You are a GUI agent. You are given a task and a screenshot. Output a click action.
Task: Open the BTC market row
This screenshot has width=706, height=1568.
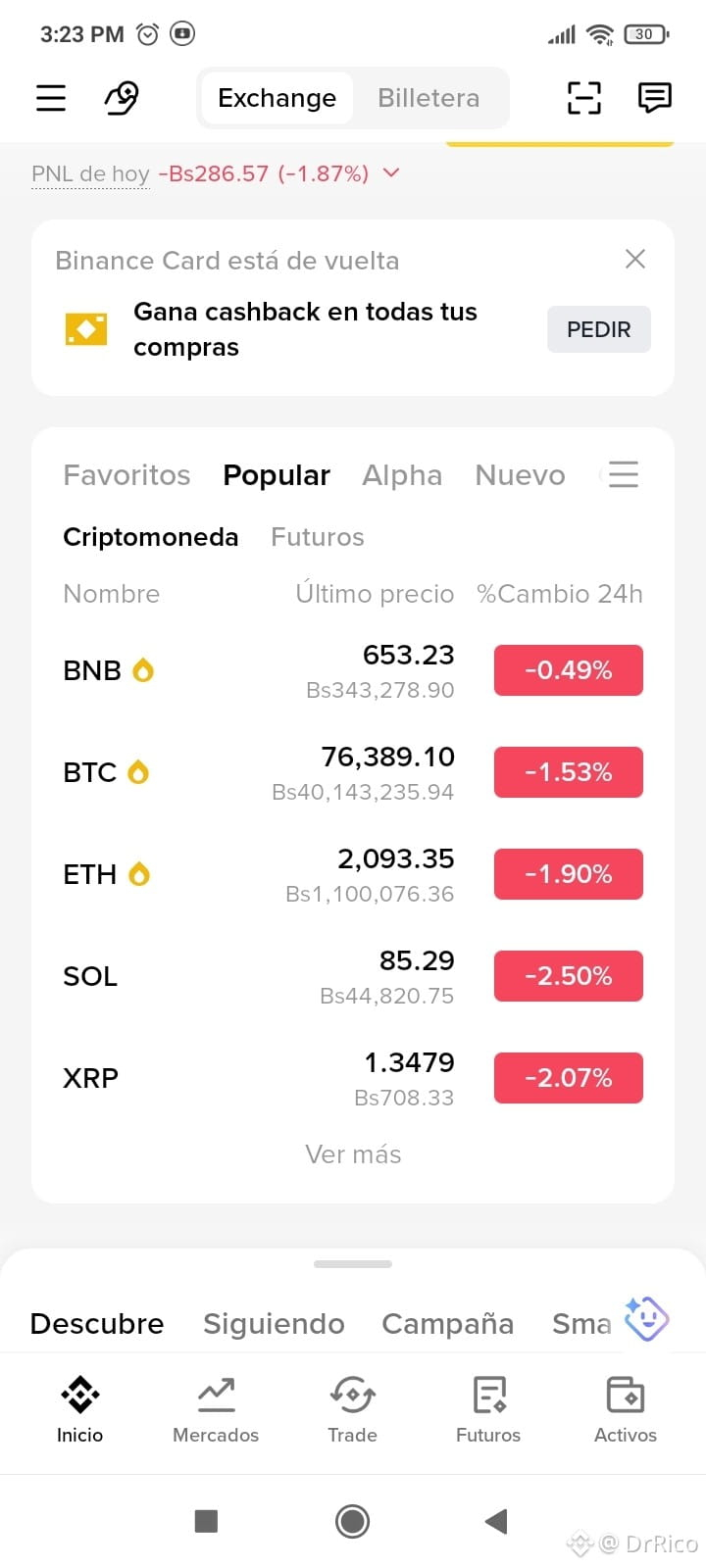[353, 772]
